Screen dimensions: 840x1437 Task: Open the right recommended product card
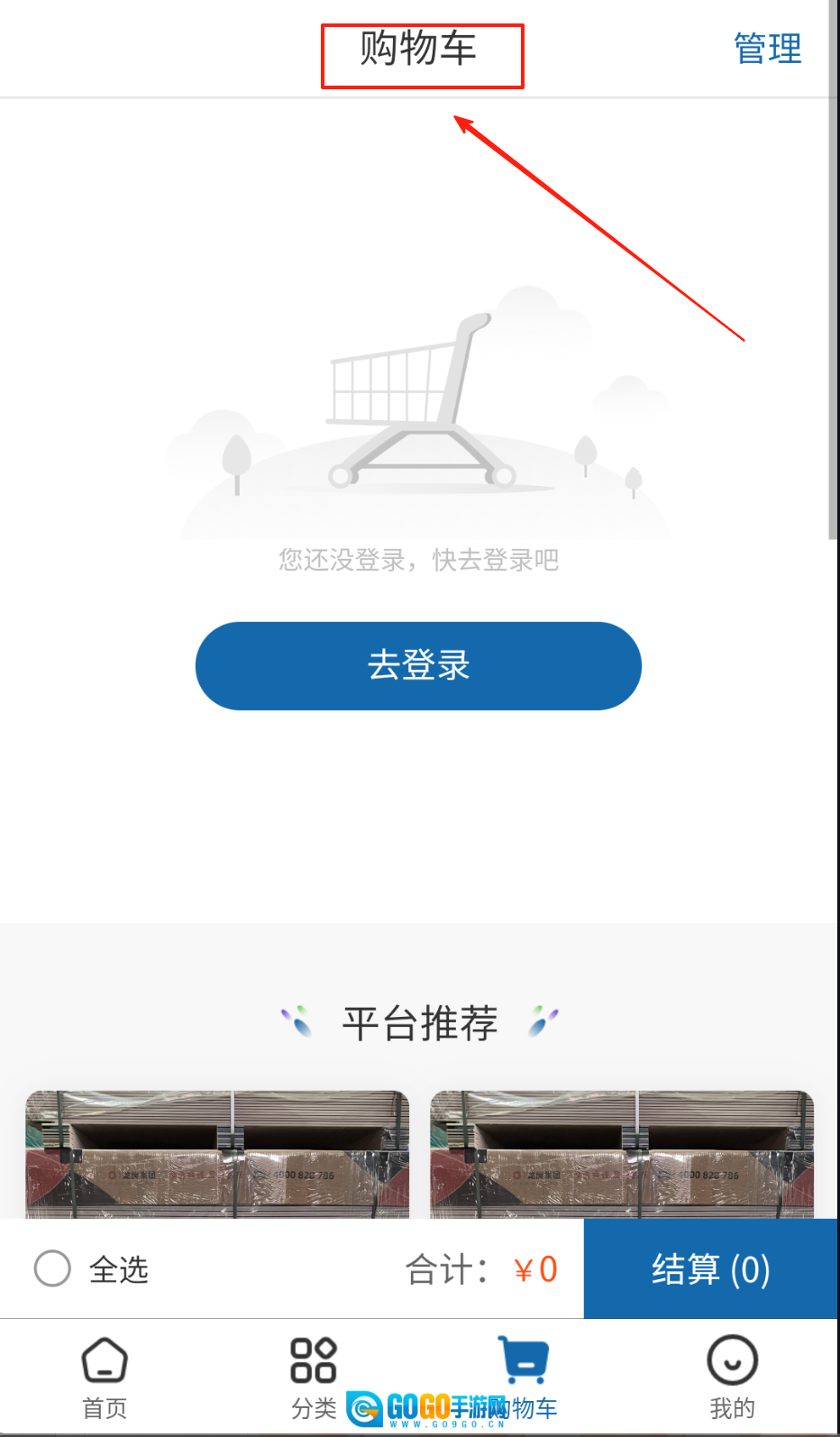click(x=622, y=1154)
